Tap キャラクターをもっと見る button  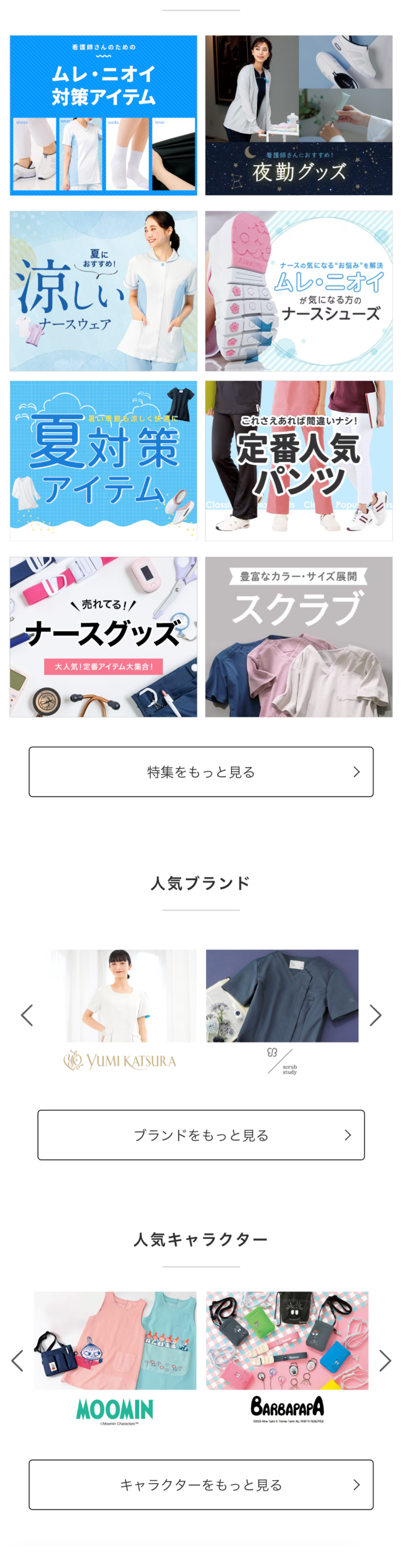coord(201,1484)
